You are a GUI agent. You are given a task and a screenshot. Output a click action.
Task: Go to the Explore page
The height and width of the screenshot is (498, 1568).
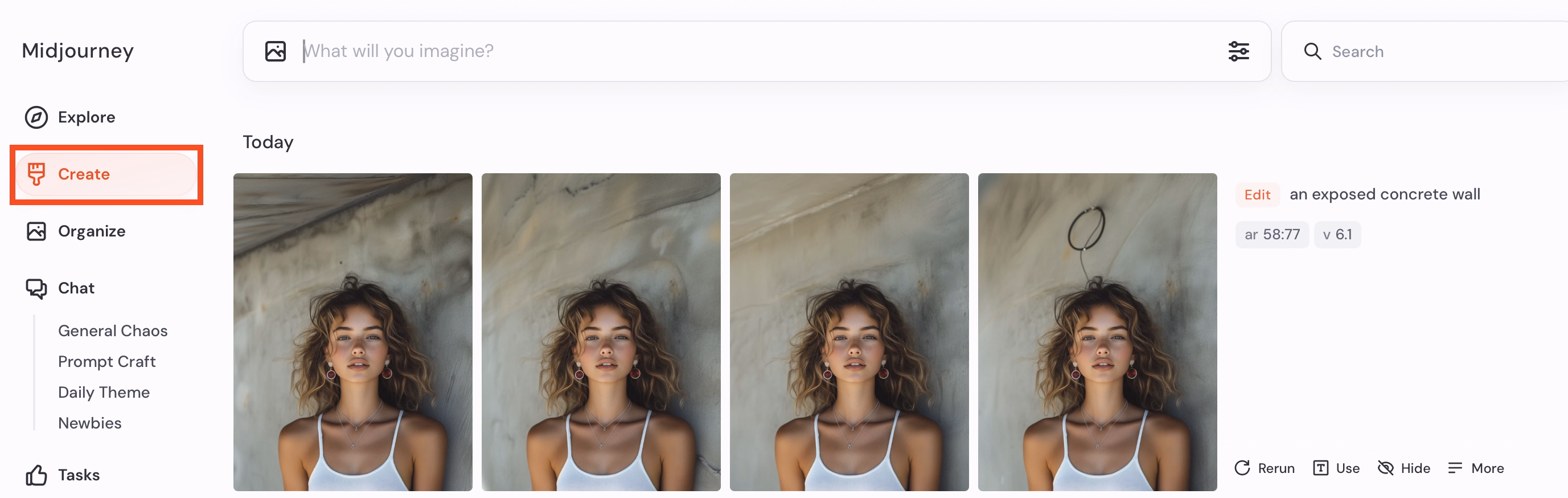click(x=86, y=117)
